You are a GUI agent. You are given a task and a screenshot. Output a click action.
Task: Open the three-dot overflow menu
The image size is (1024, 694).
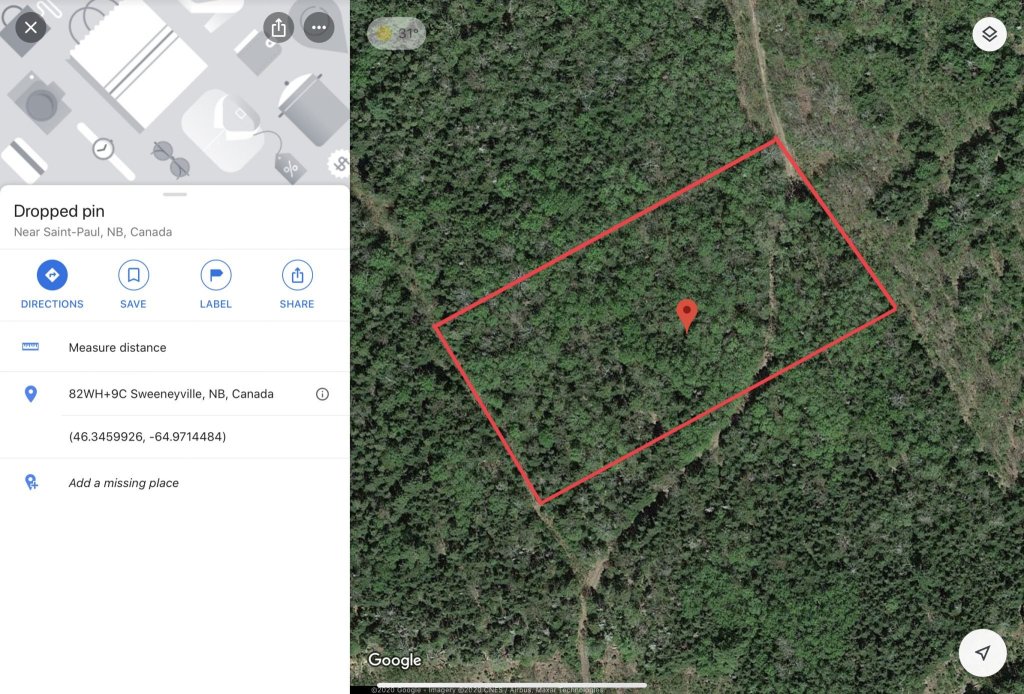(319, 28)
